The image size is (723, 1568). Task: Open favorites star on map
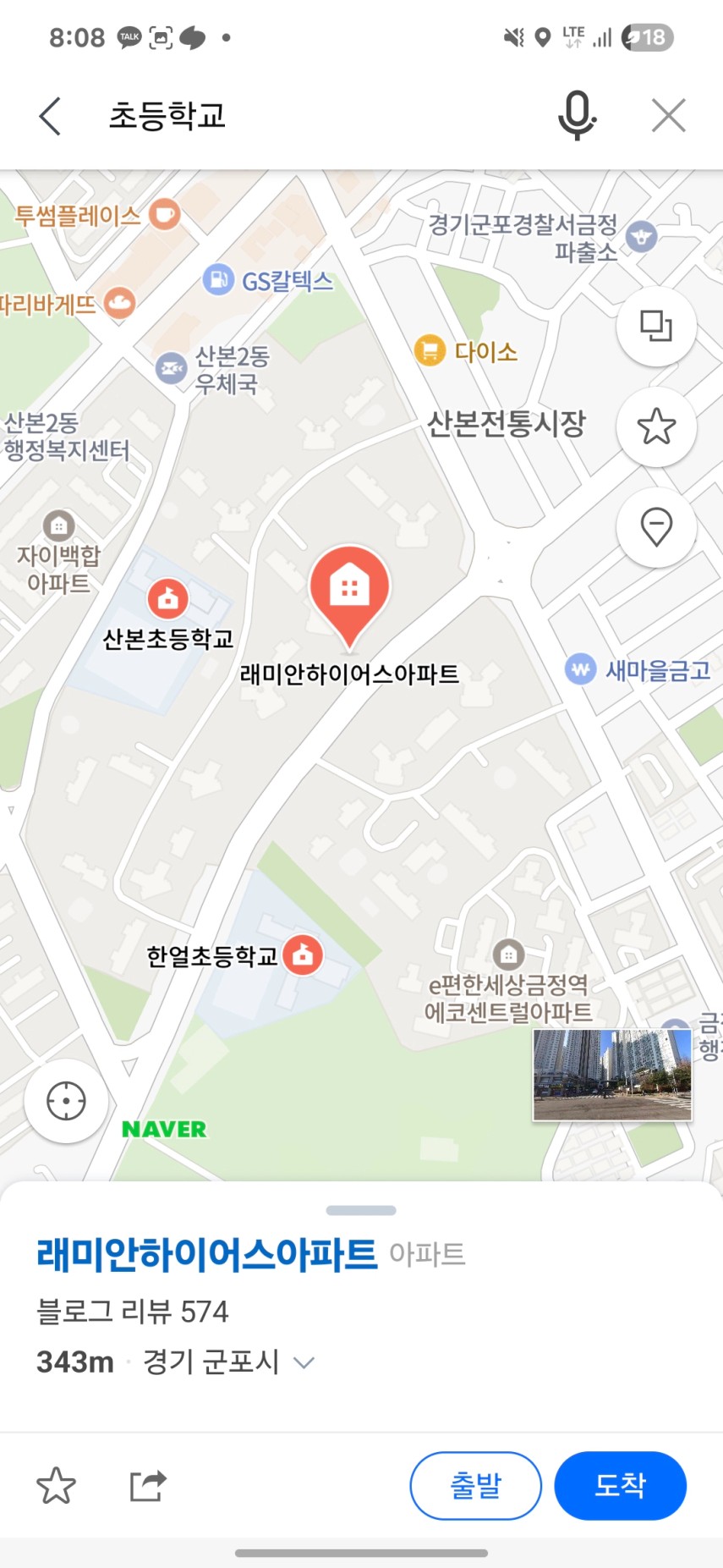[656, 427]
